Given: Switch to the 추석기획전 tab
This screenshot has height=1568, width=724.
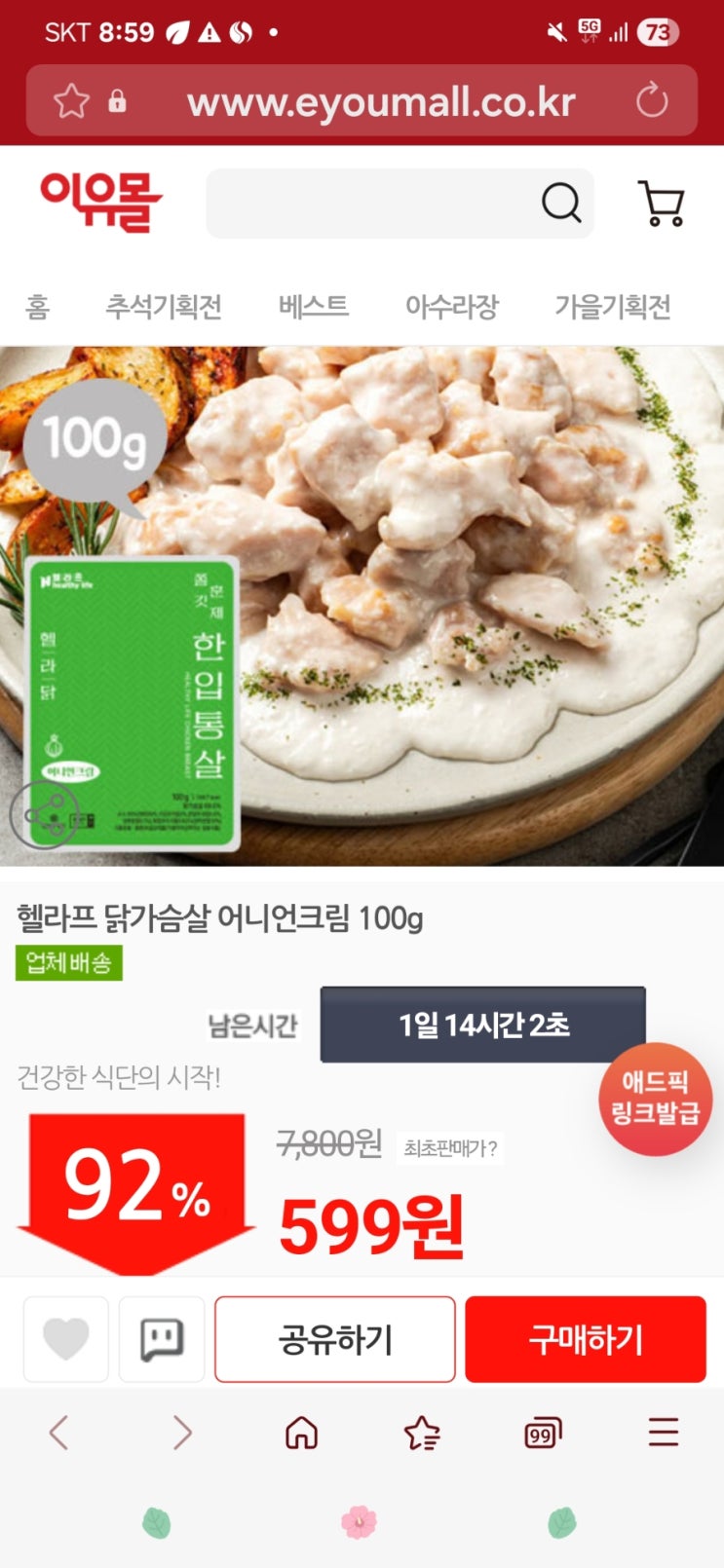Looking at the screenshot, I should click(164, 307).
